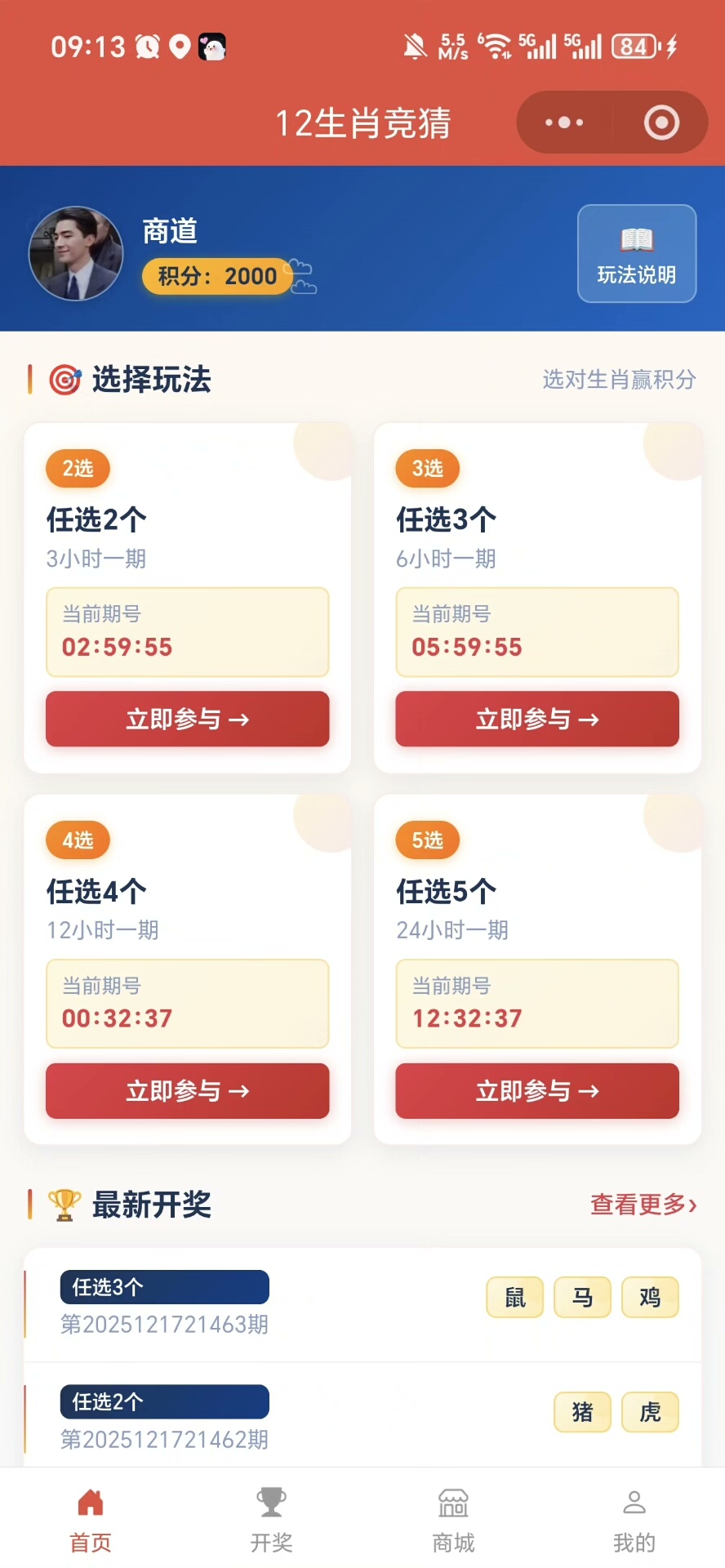
Task: Join the 任选3个 game with 立即参与
Action: click(537, 719)
